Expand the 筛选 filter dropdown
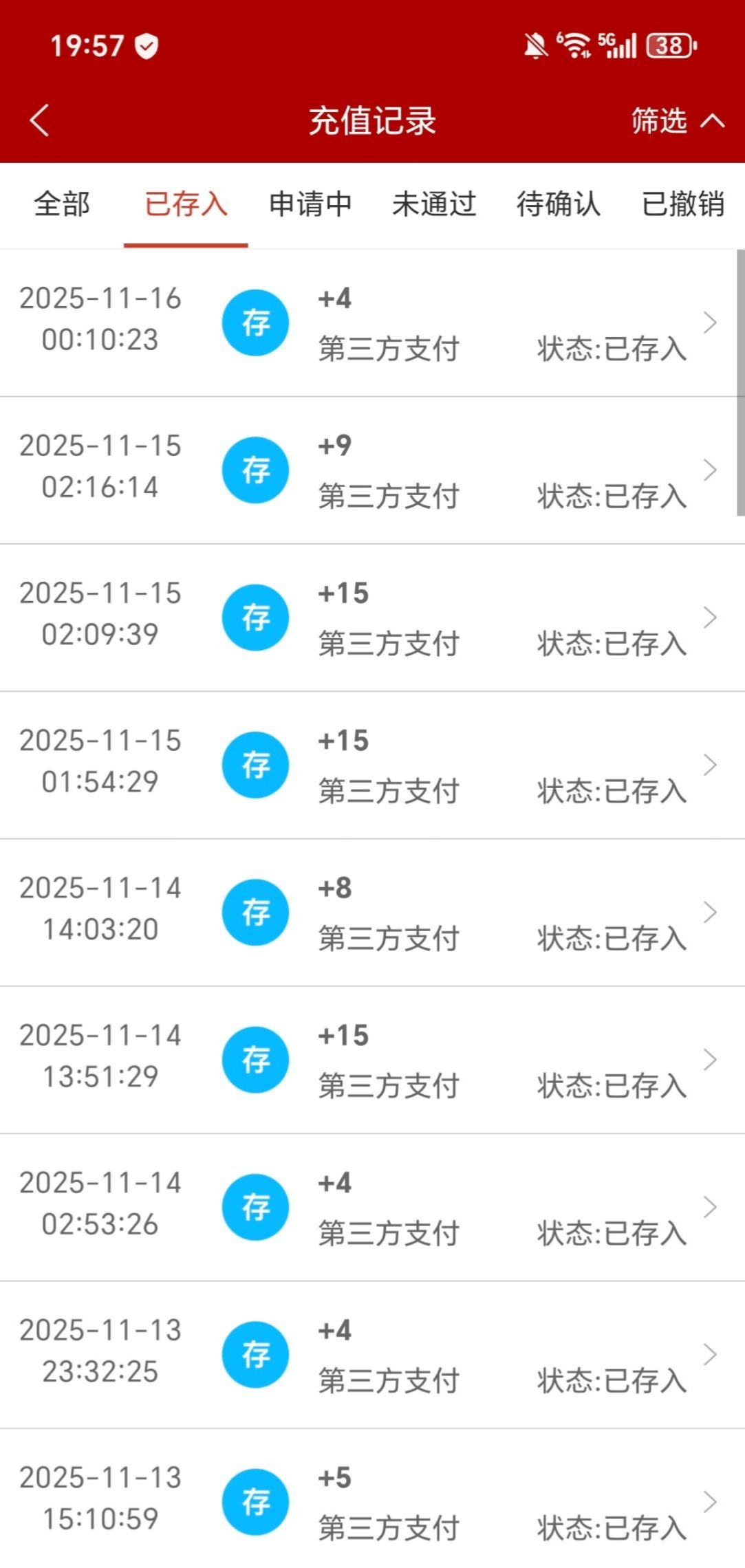745x1568 pixels. click(x=677, y=121)
